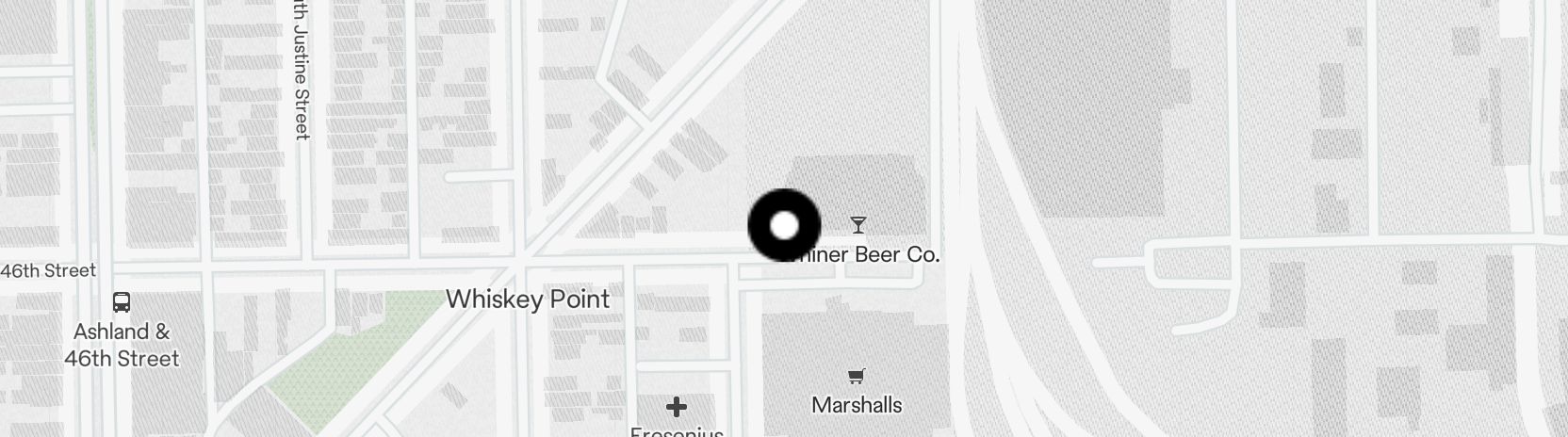1568x437 pixels.
Task: Open the Fresenius medical place marker
Action: 676,407
